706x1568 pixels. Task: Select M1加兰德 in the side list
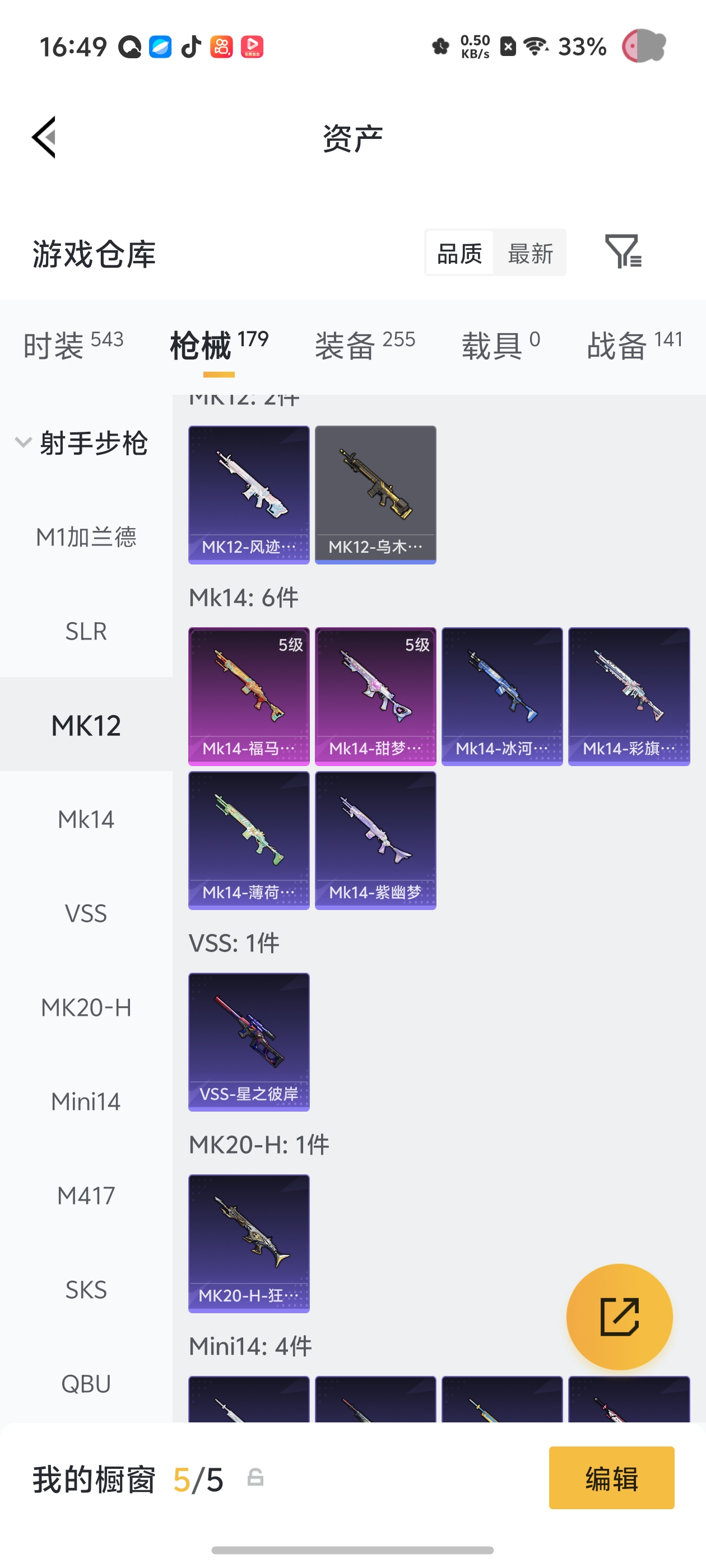click(x=86, y=537)
